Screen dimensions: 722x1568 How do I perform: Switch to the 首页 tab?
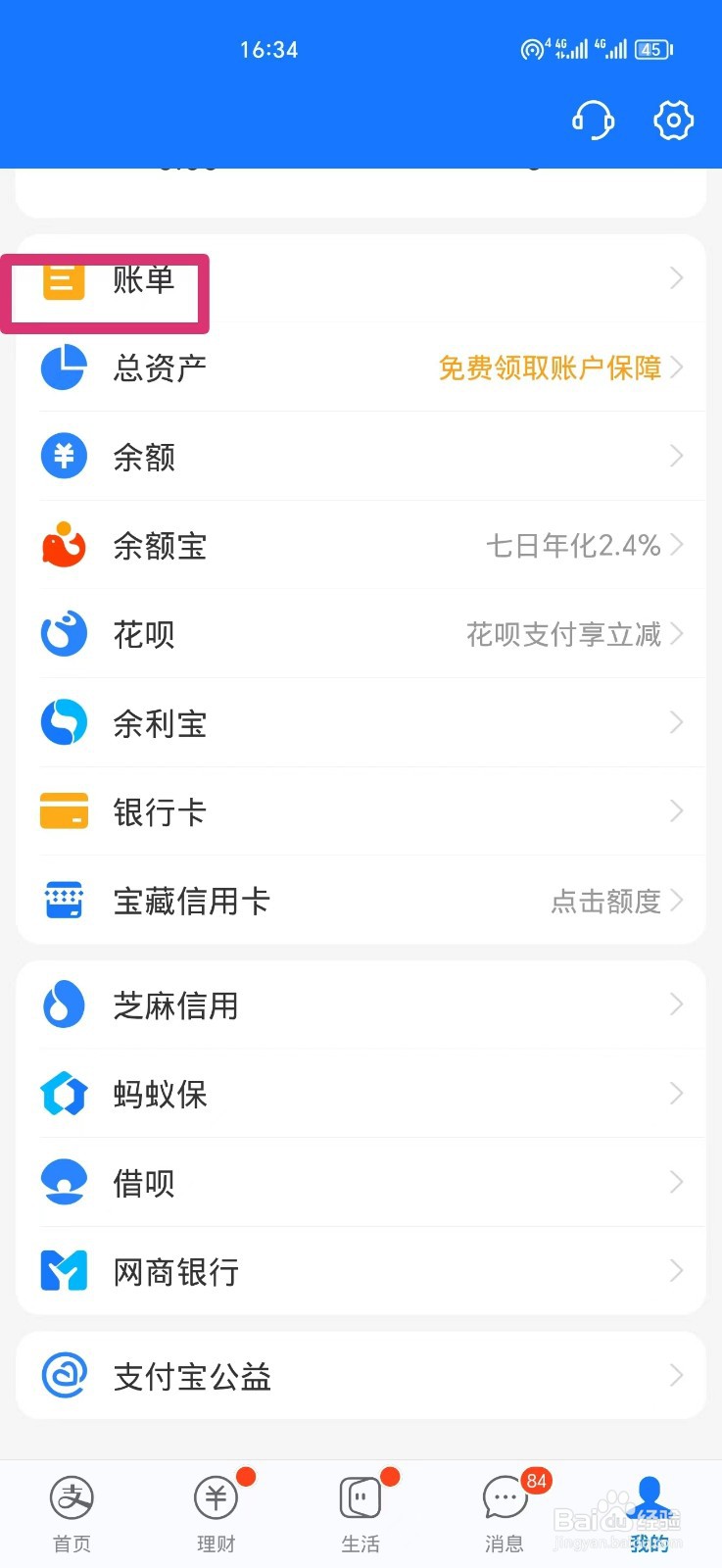[71, 1509]
